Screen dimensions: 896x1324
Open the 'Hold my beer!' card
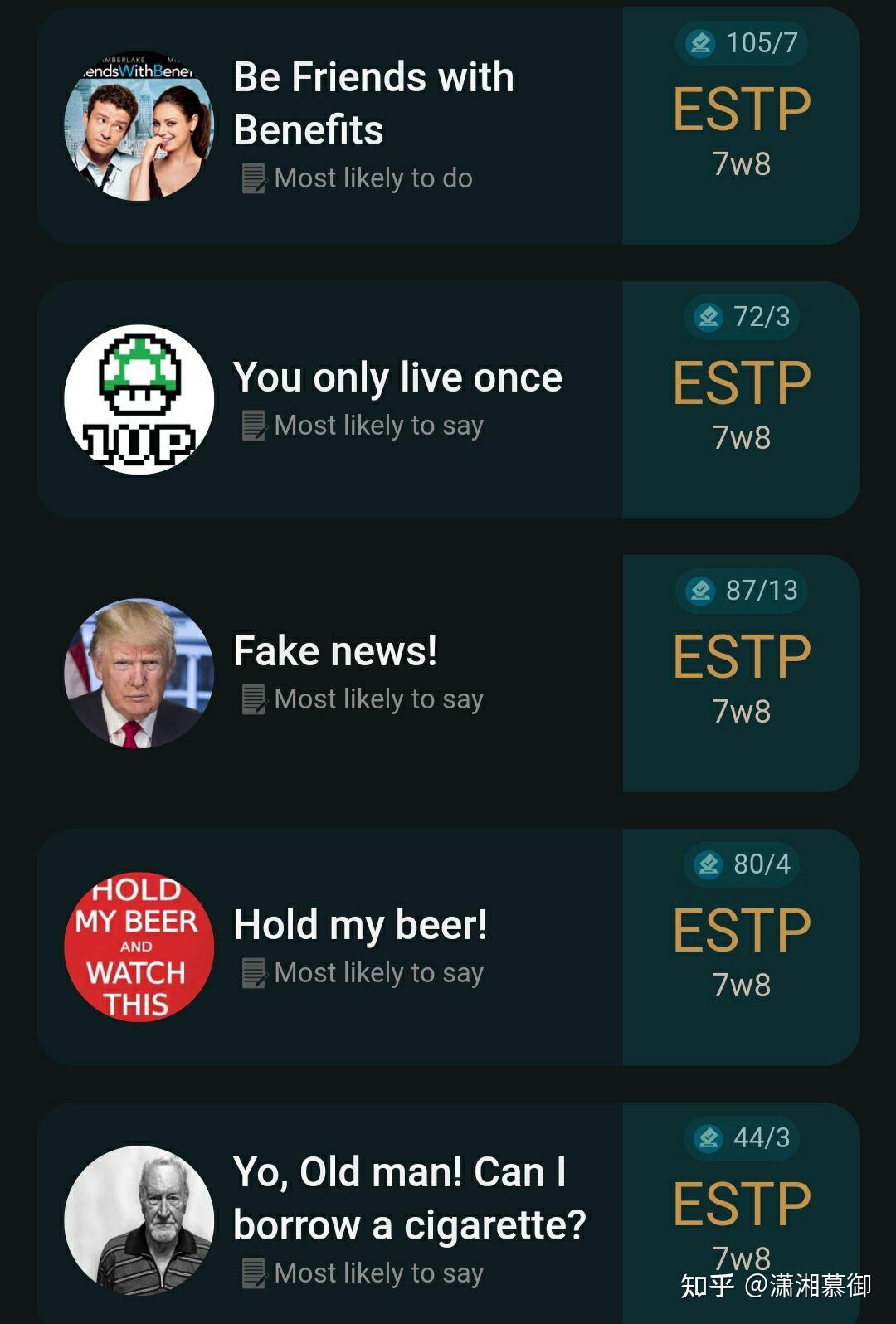(x=360, y=926)
